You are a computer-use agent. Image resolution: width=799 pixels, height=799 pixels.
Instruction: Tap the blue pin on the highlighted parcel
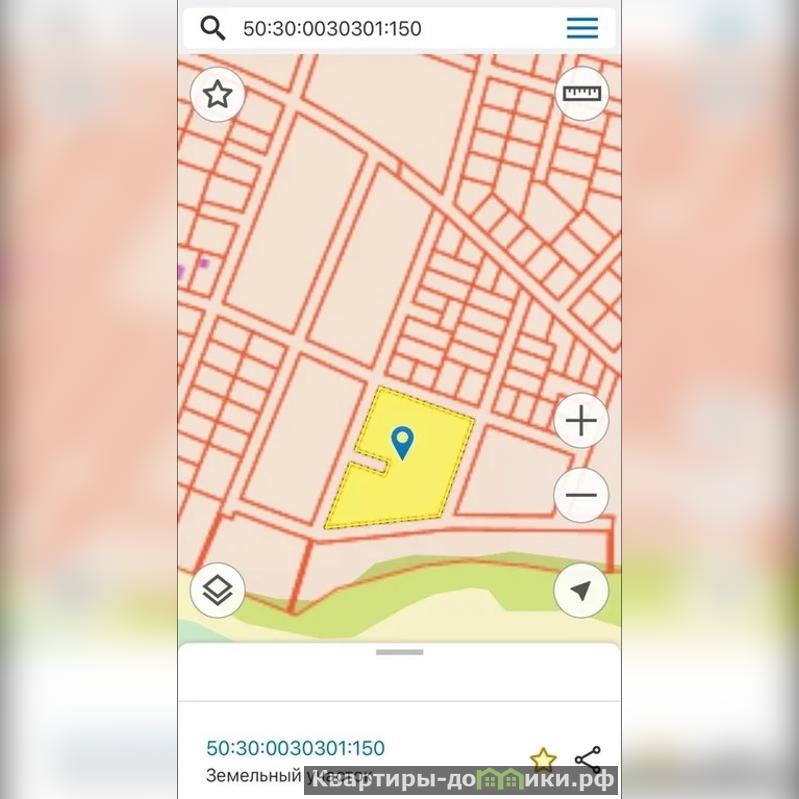[402, 441]
